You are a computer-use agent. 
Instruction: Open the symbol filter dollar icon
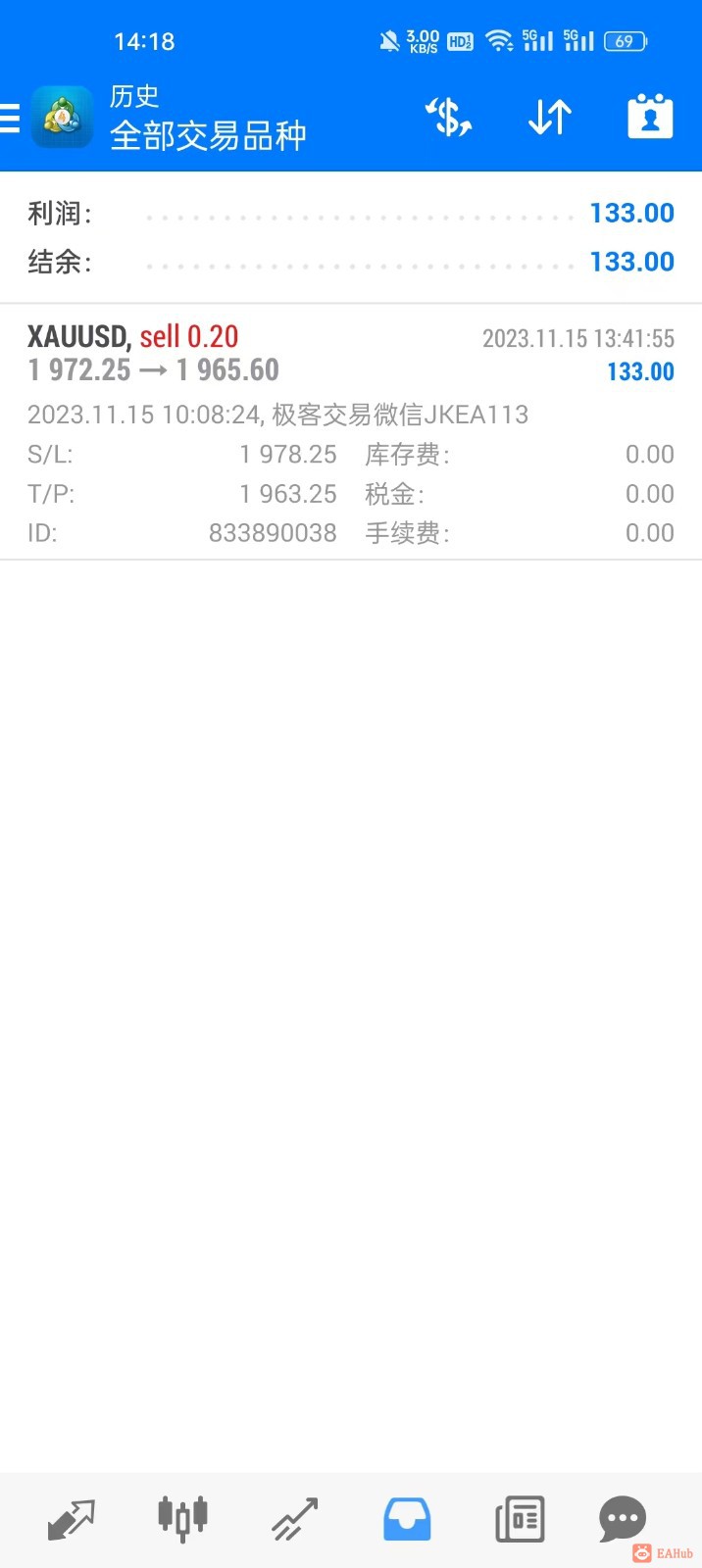click(x=448, y=118)
